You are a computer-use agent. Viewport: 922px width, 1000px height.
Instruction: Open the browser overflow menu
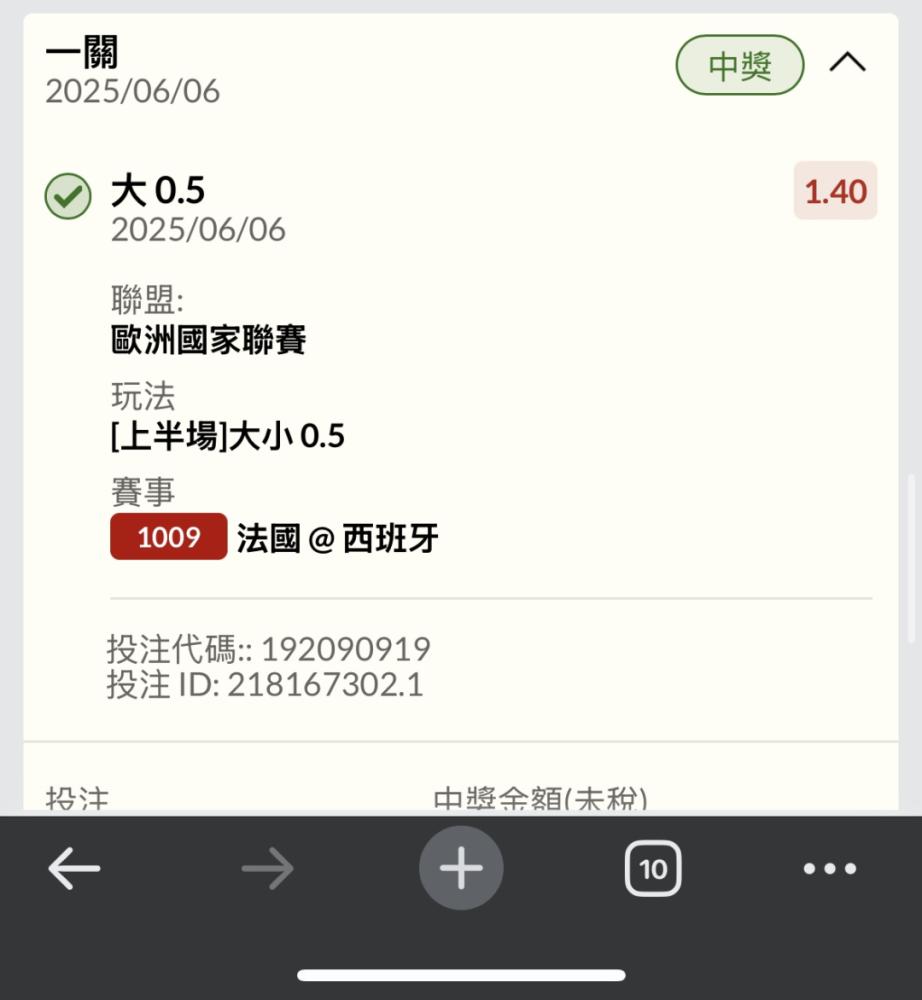[x=830, y=869]
